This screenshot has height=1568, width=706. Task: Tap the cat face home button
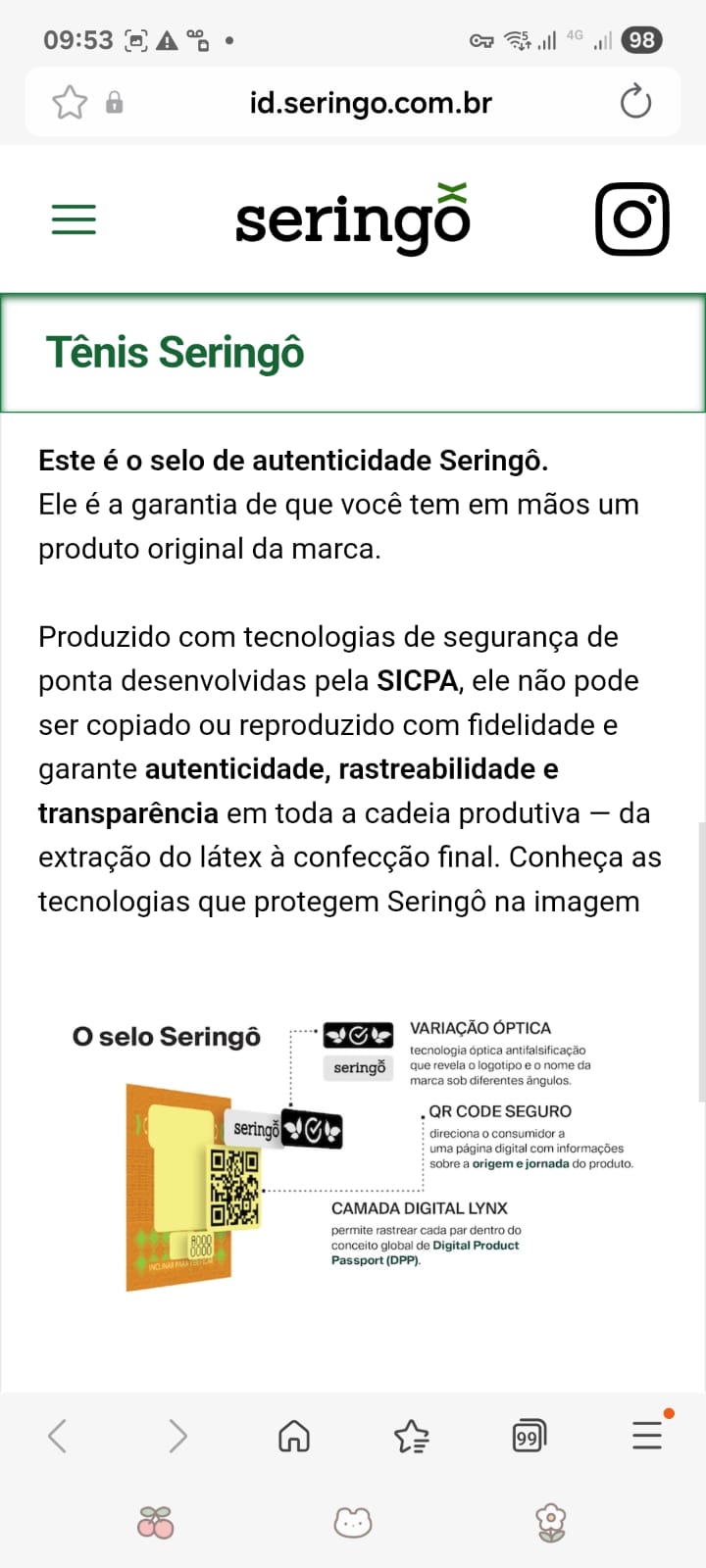pos(353,1523)
